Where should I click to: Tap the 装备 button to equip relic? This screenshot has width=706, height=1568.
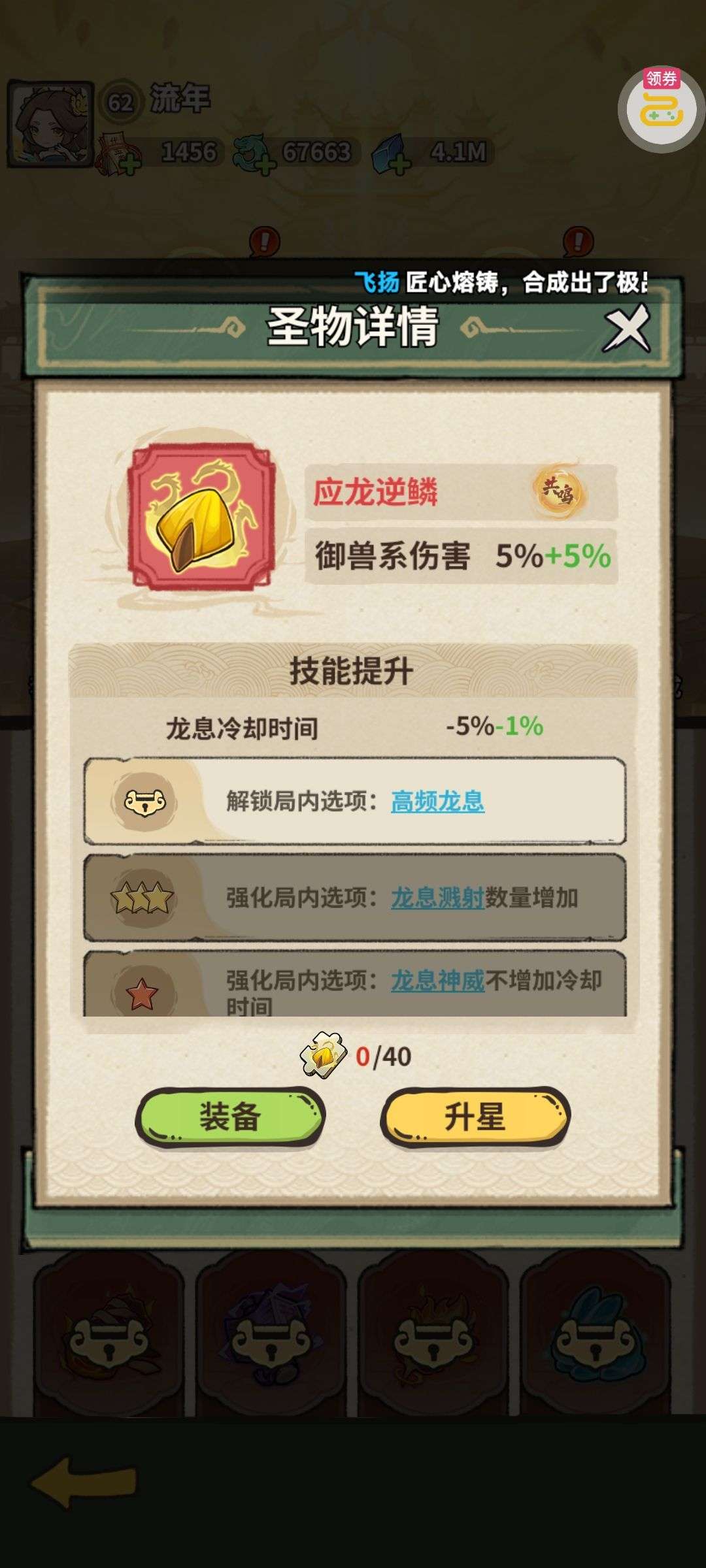(x=229, y=1116)
